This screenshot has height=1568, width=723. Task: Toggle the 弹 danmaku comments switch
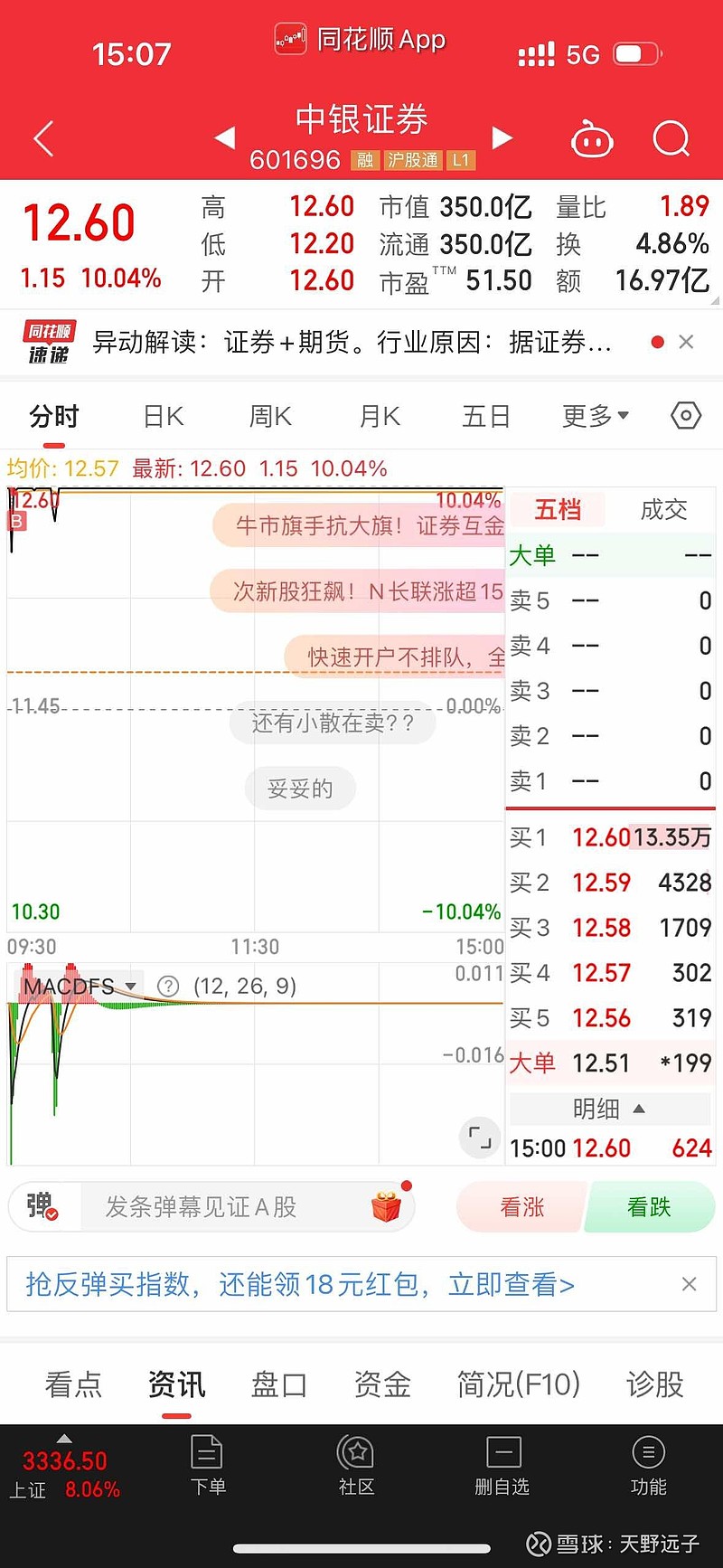pos(43,1206)
